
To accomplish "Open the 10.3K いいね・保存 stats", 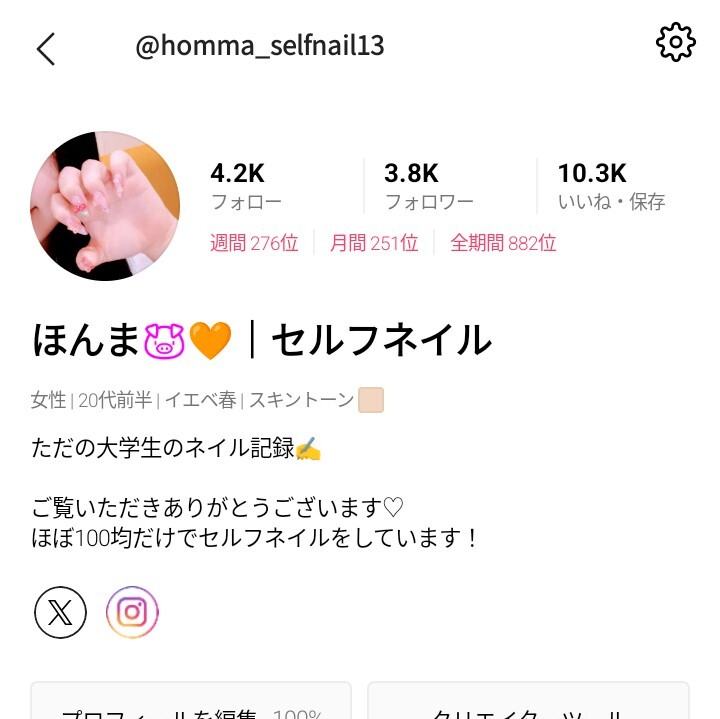I will pyautogui.click(x=611, y=186).
